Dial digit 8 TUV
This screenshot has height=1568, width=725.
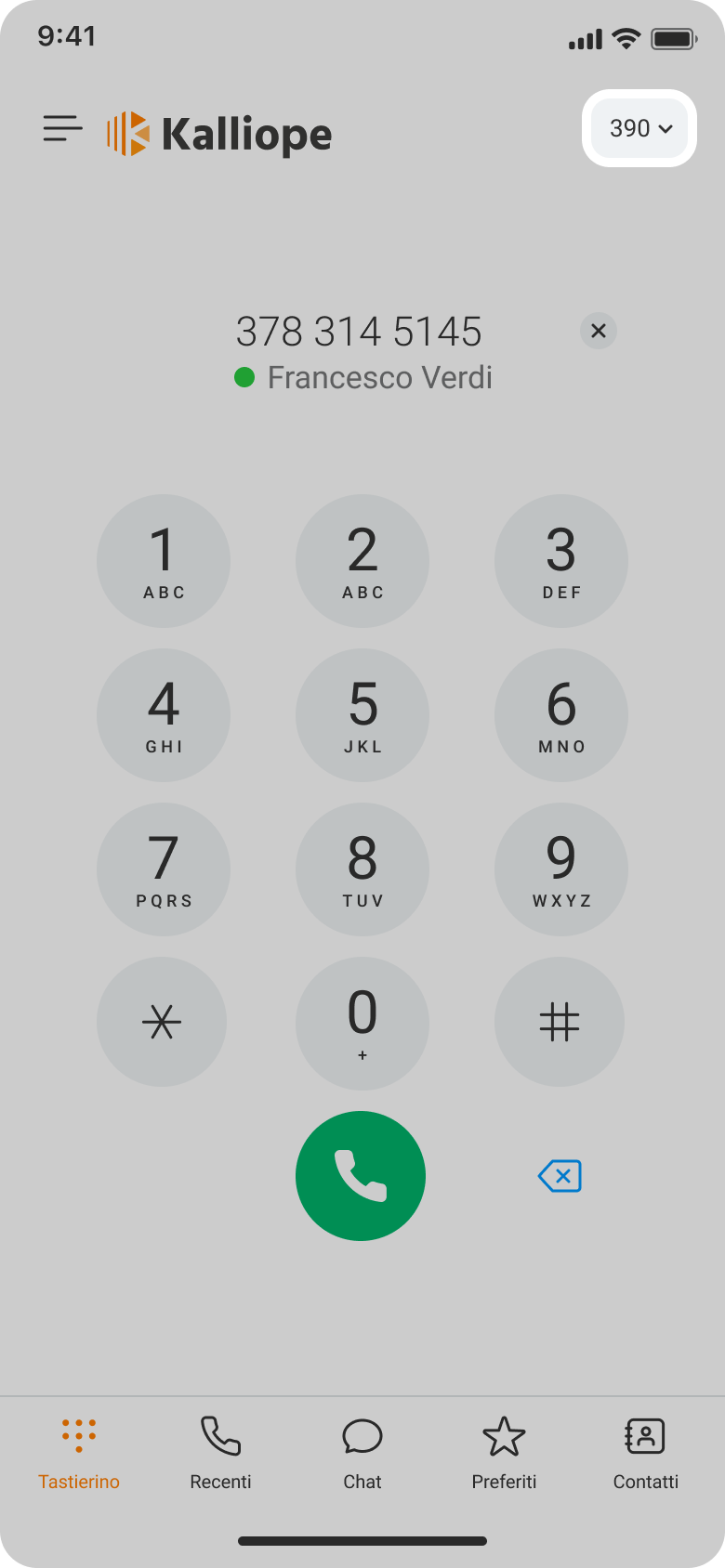pos(362,869)
